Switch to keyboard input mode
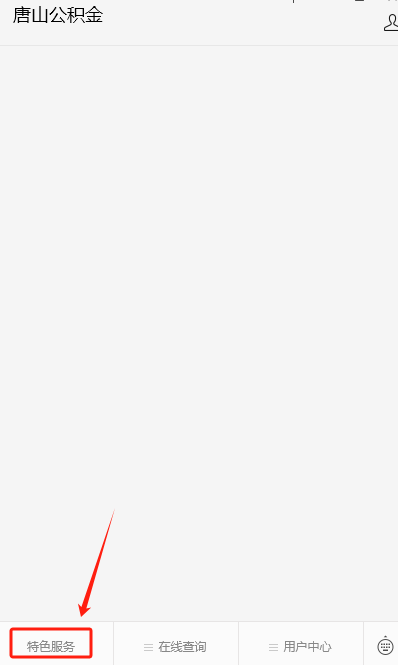The height and width of the screenshot is (665, 398). (x=385, y=645)
